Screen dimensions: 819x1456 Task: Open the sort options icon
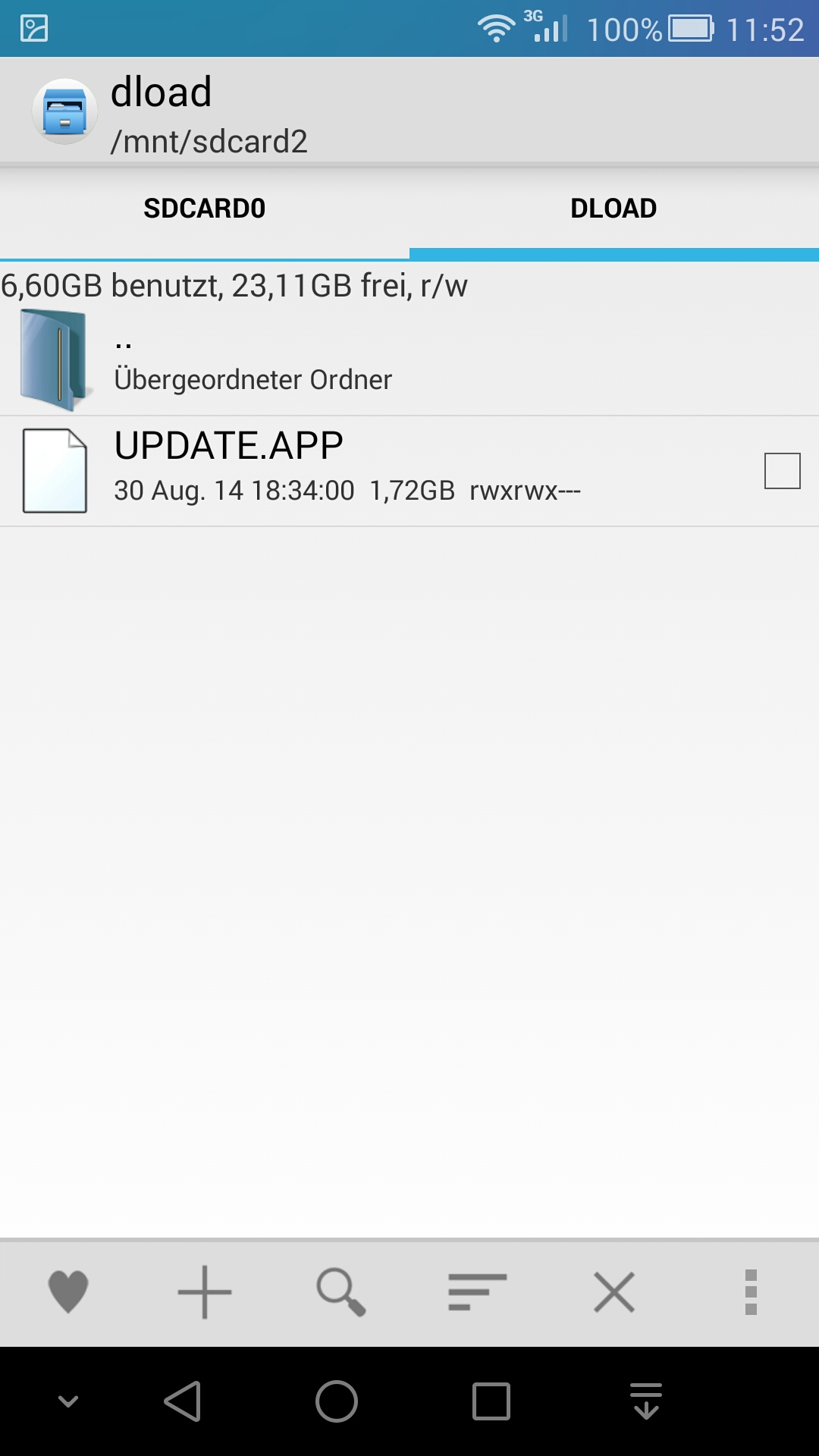[x=478, y=1292]
